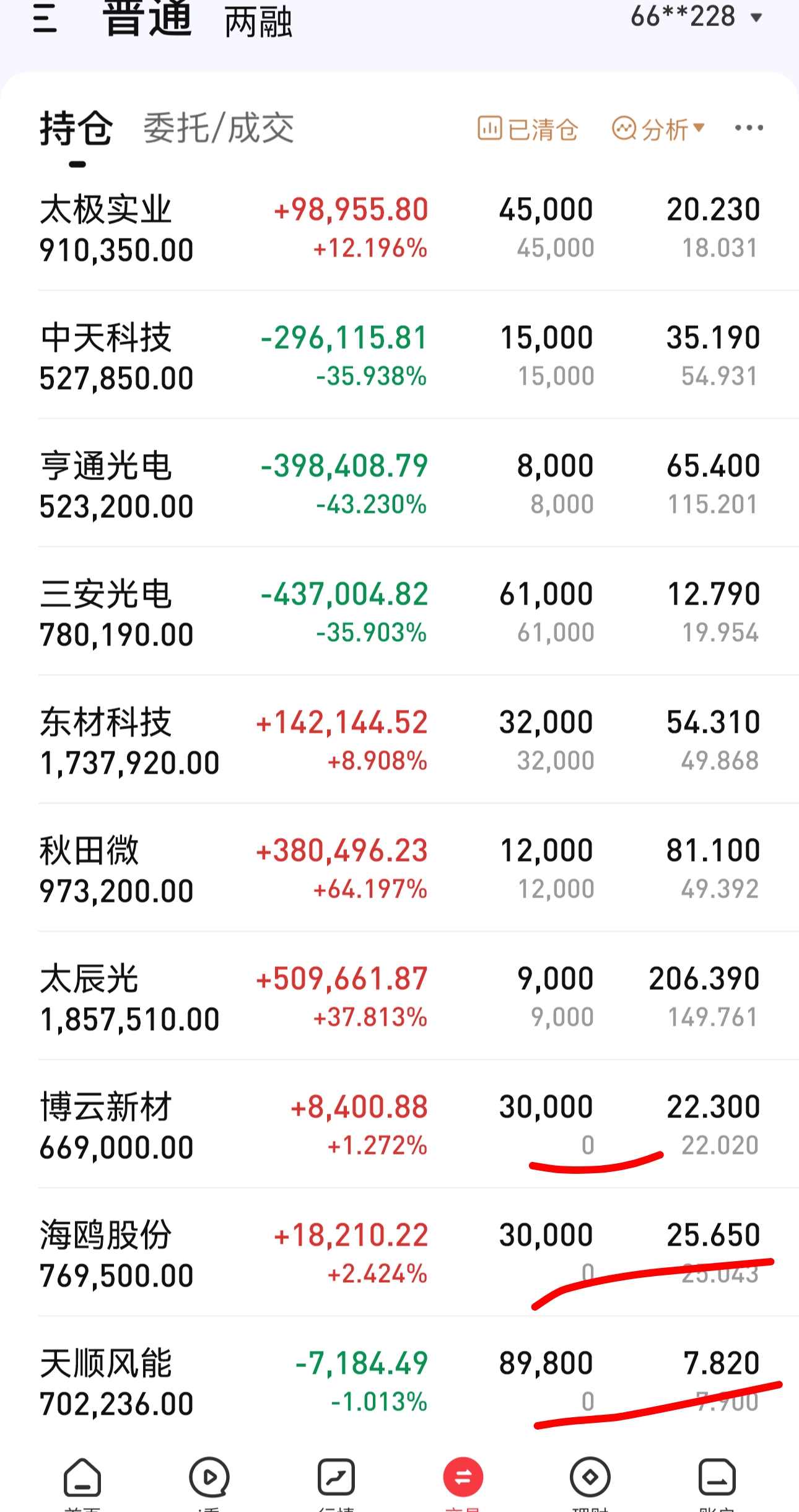Open the 已清仓 cleared positions view

(528, 129)
